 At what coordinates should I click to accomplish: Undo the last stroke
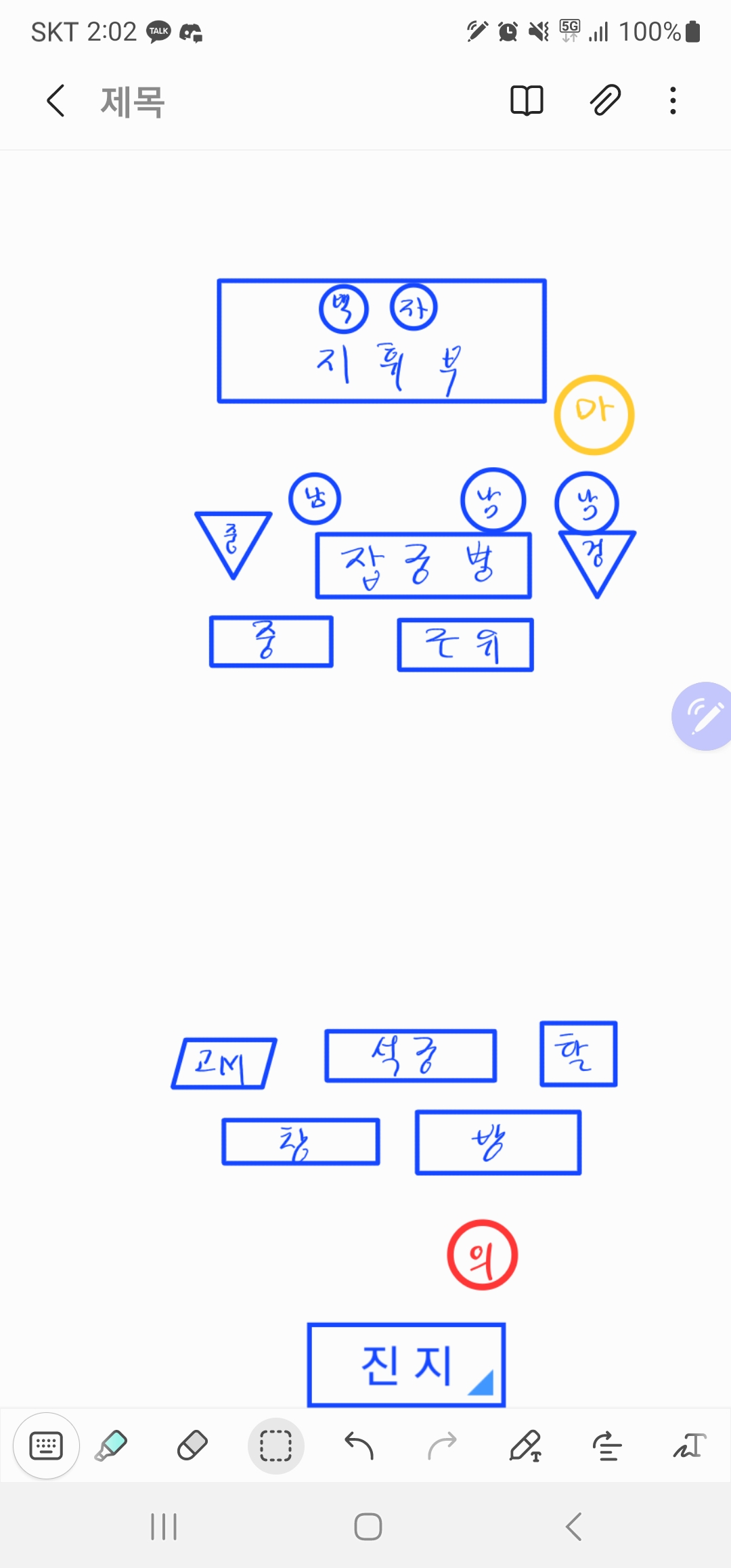(359, 1446)
